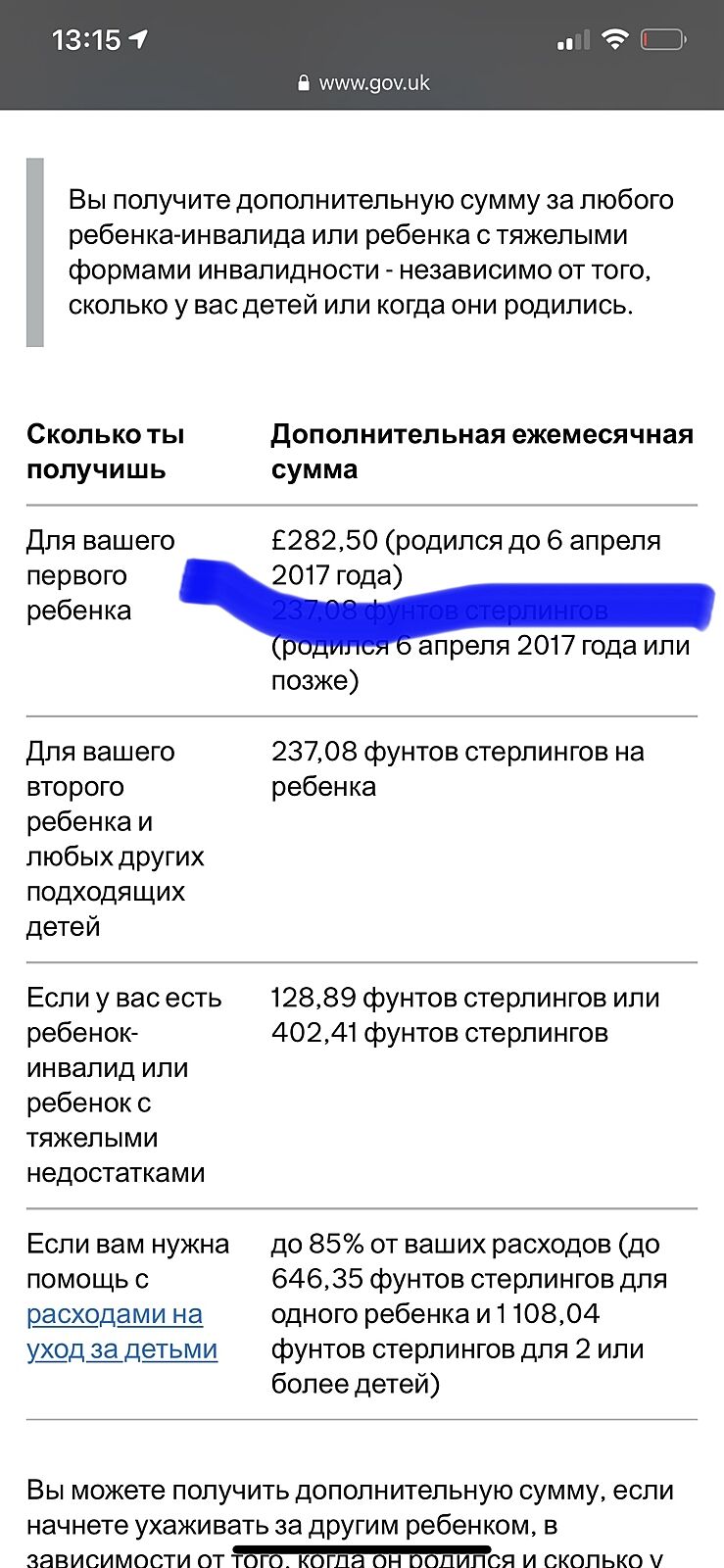Tap the www.gov.uk address bar

pyautogui.click(x=362, y=83)
